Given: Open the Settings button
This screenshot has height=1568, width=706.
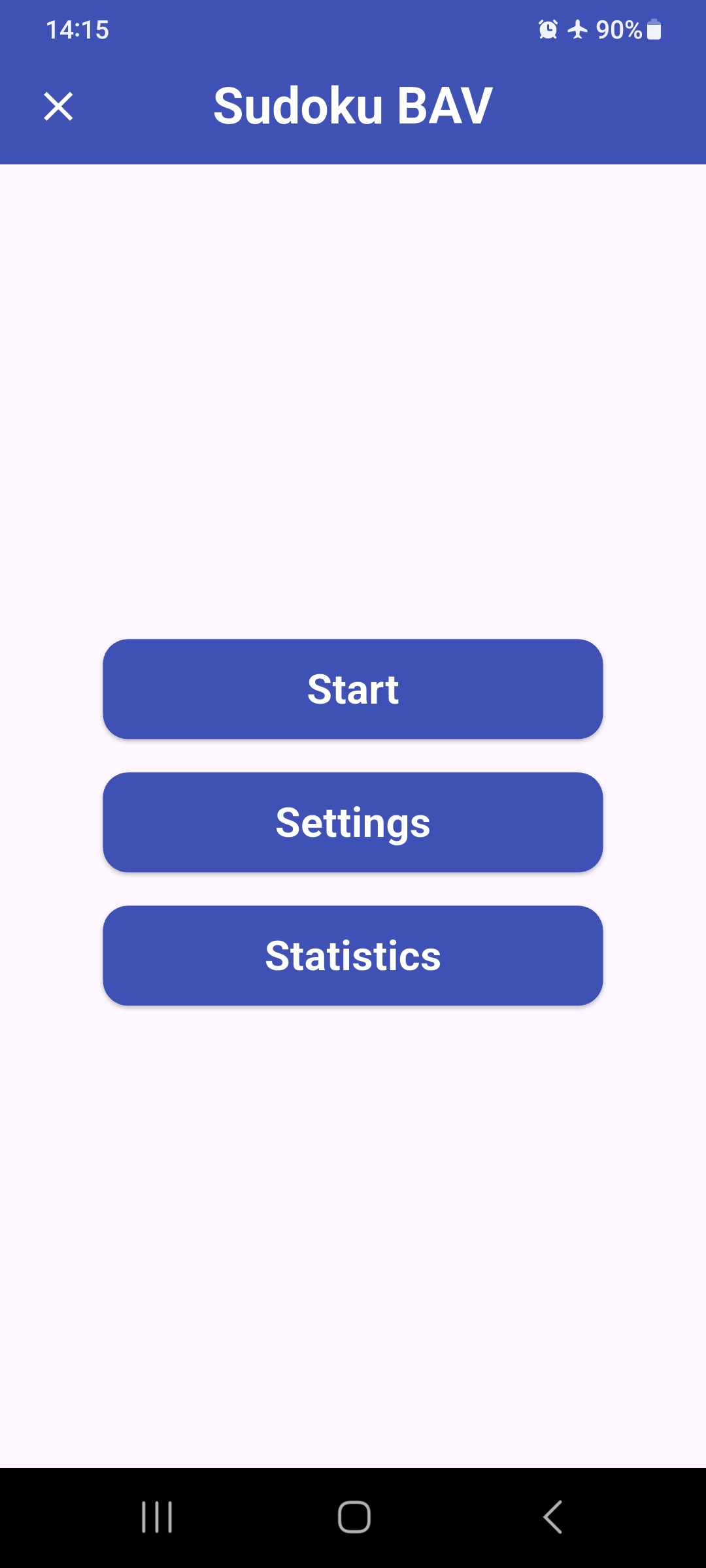Looking at the screenshot, I should coord(353,823).
